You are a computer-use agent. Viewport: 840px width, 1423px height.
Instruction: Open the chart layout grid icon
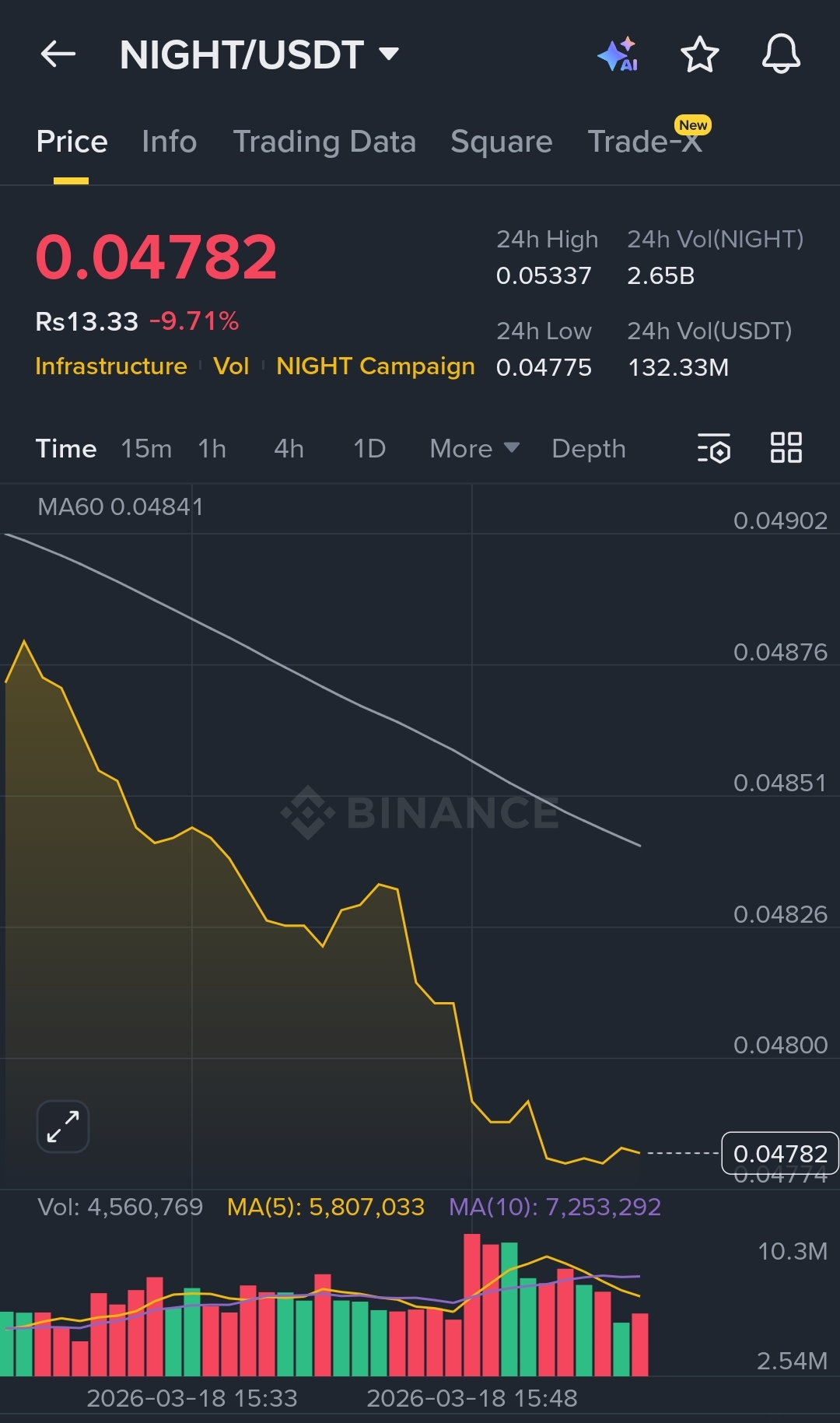coord(786,448)
